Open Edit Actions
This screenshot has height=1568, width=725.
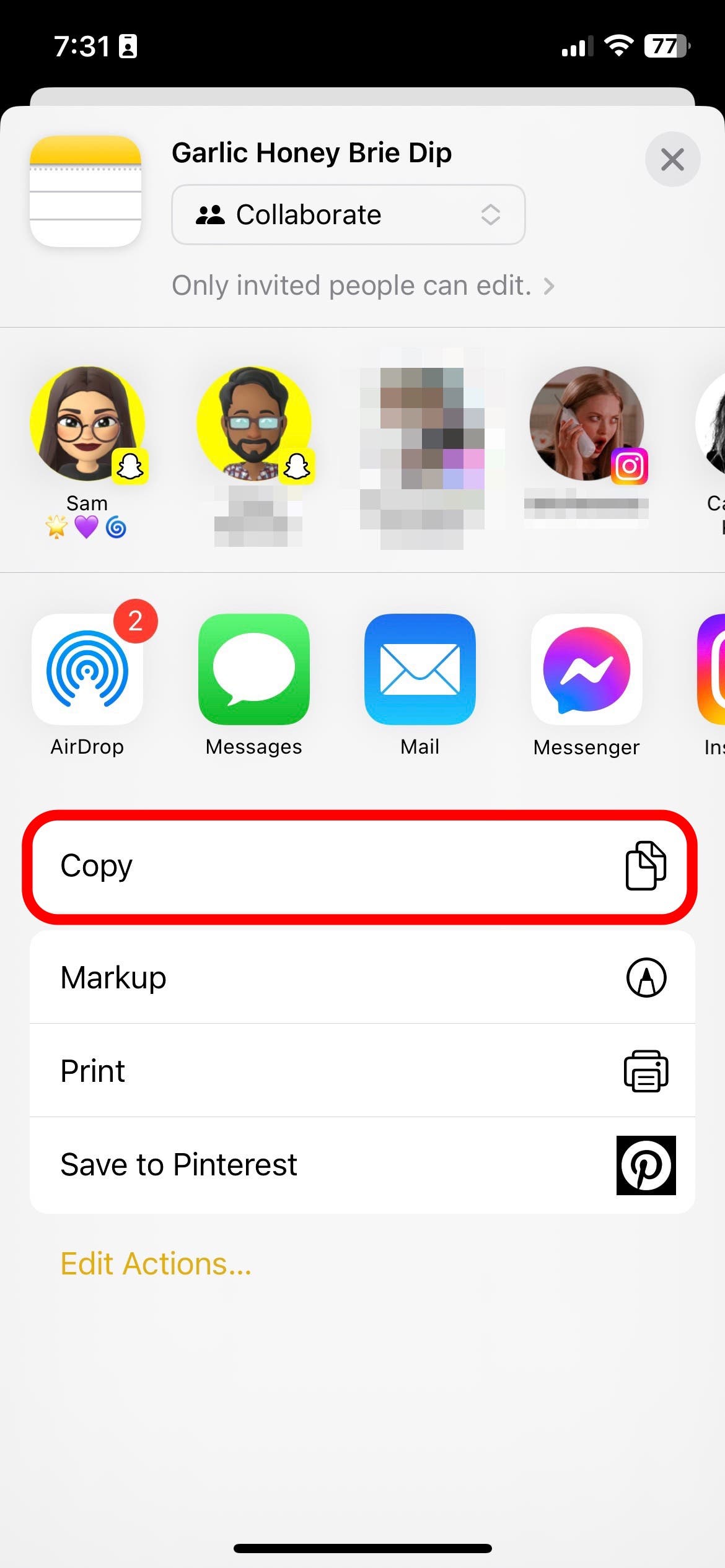(x=156, y=1264)
